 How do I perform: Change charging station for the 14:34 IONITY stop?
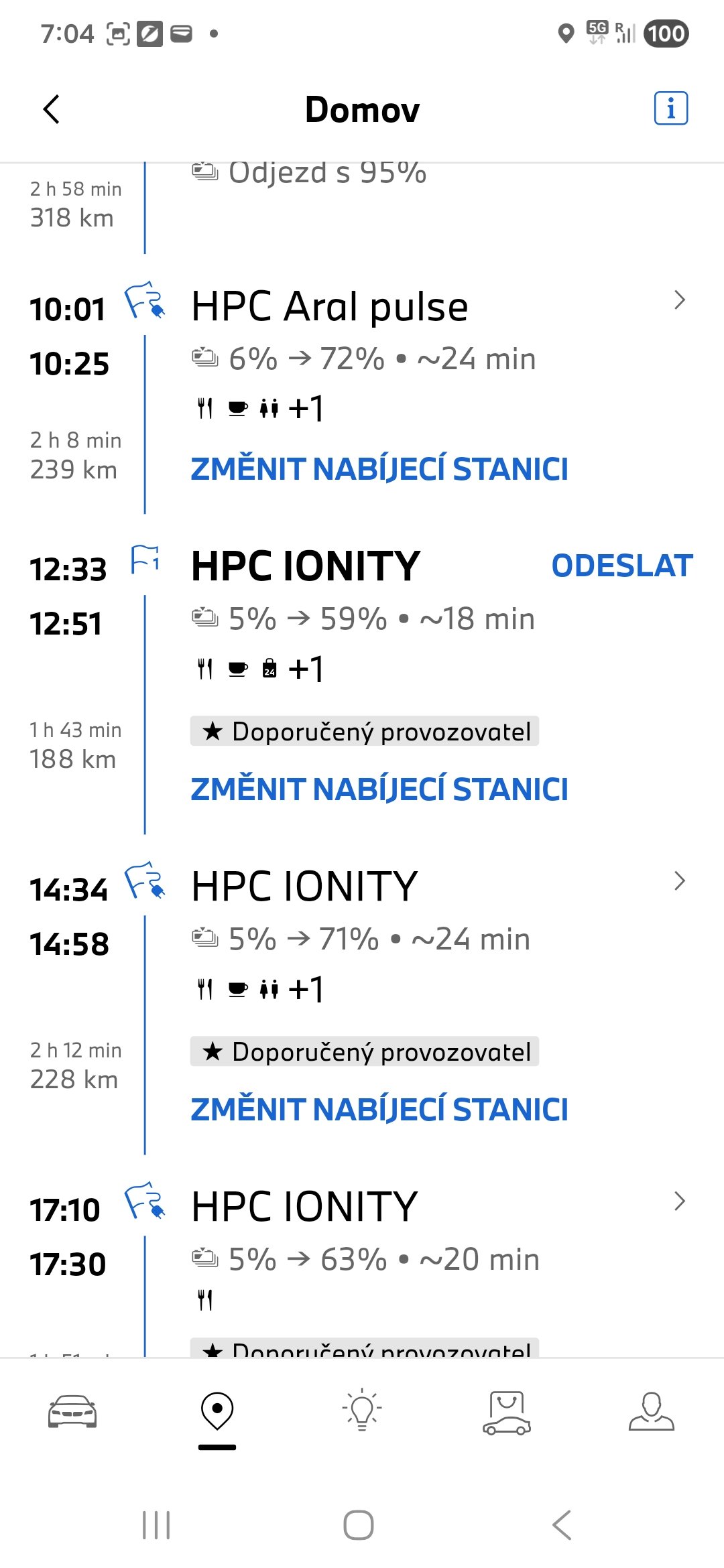pos(379,1110)
